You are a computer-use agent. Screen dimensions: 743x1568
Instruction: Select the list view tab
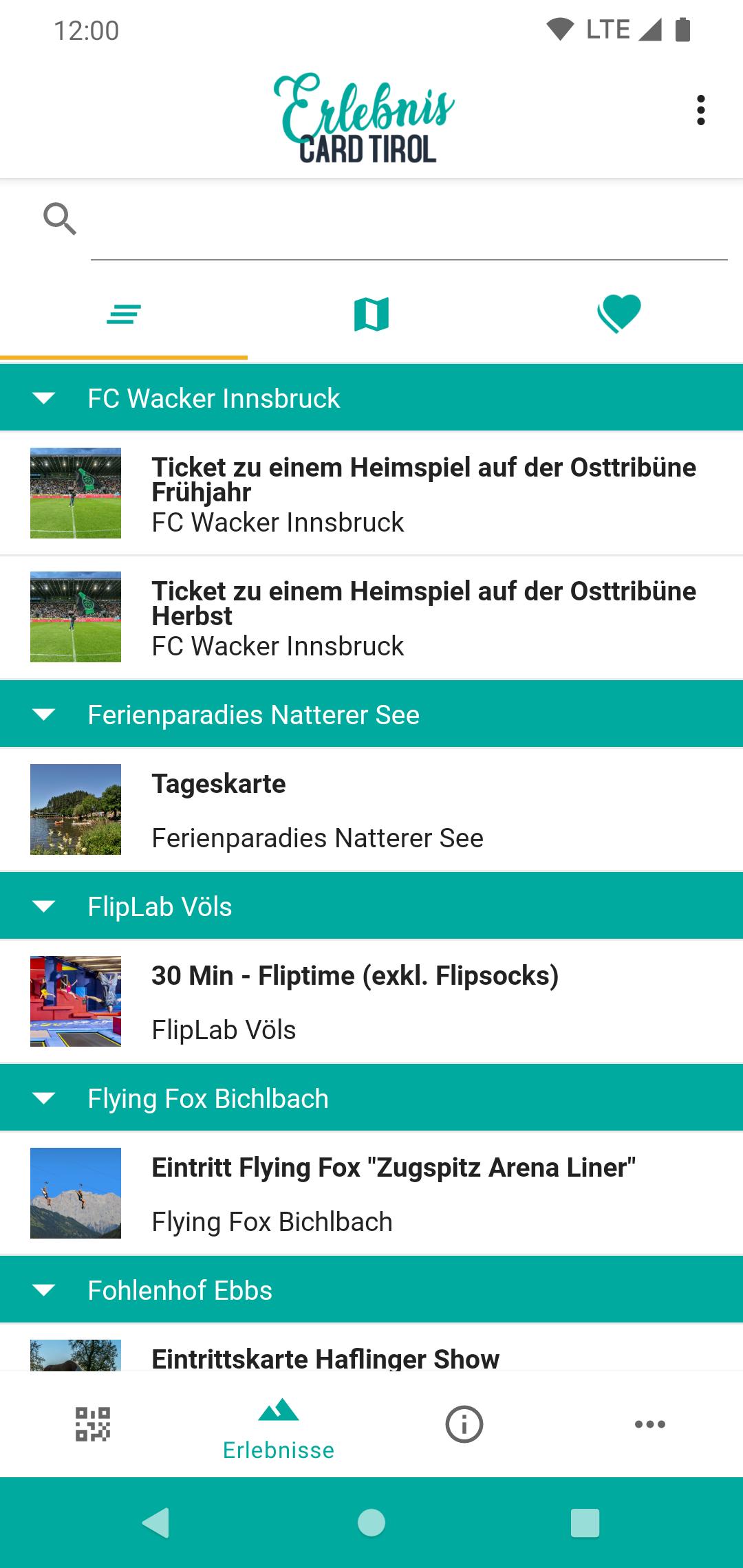point(124,314)
